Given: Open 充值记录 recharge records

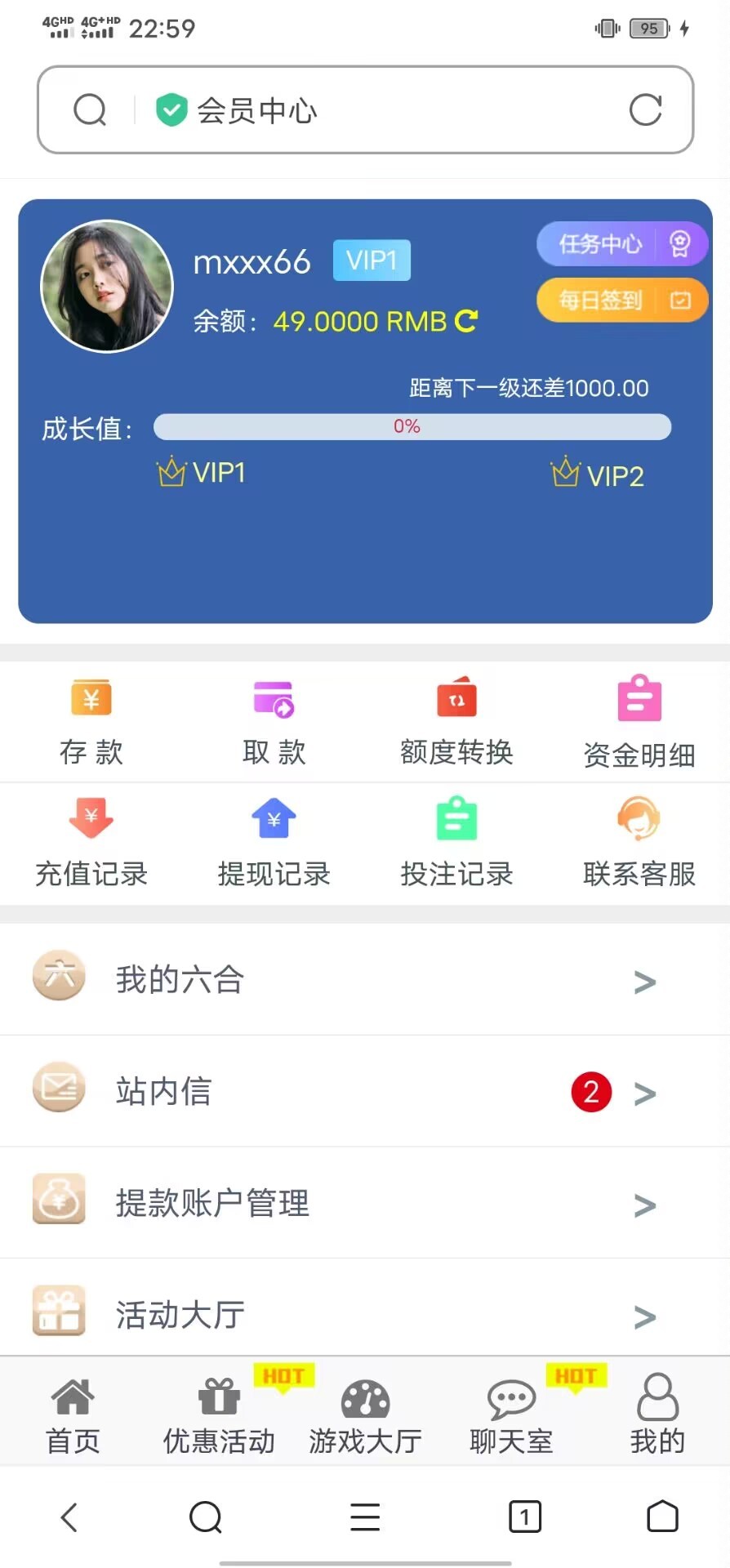Looking at the screenshot, I should pyautogui.click(x=91, y=843).
